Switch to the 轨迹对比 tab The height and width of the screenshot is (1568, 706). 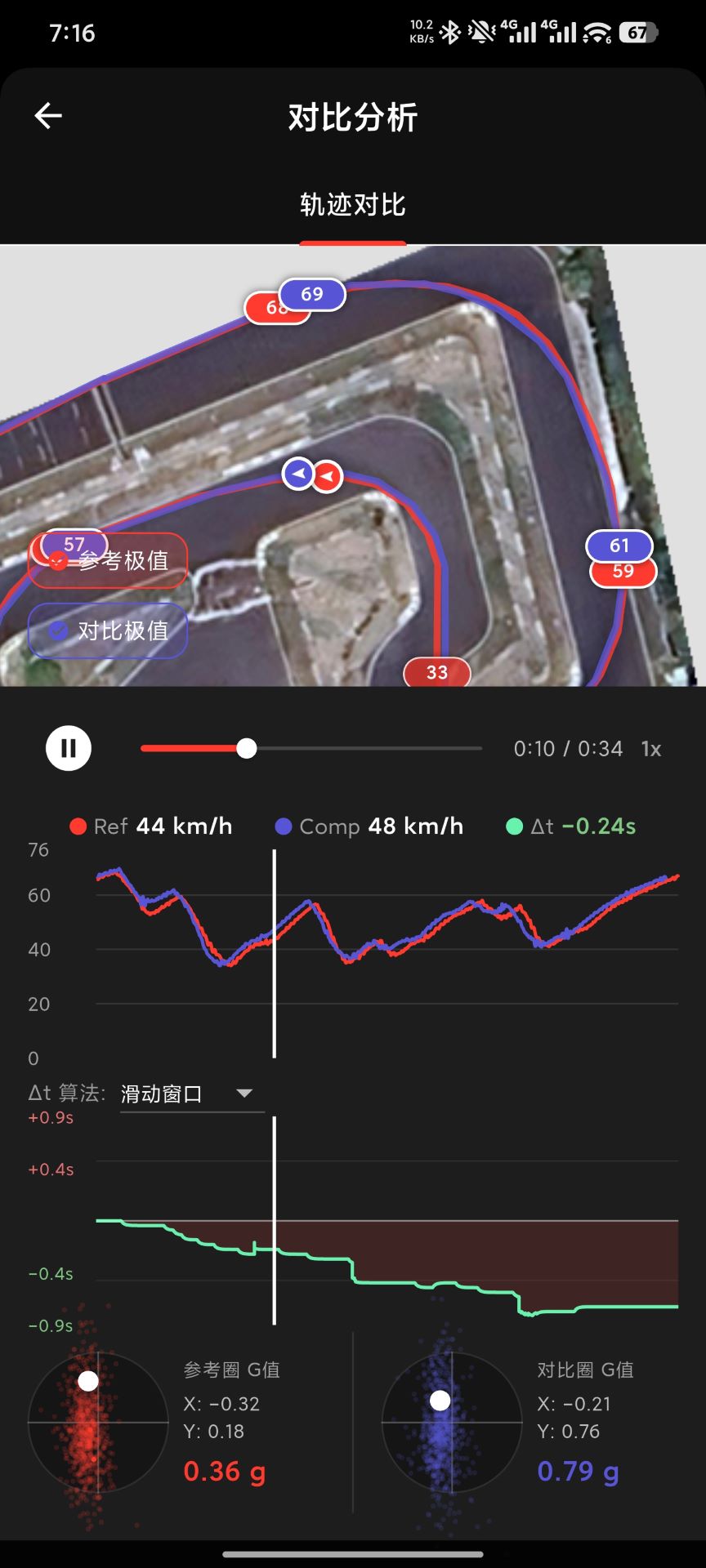pyautogui.click(x=353, y=206)
